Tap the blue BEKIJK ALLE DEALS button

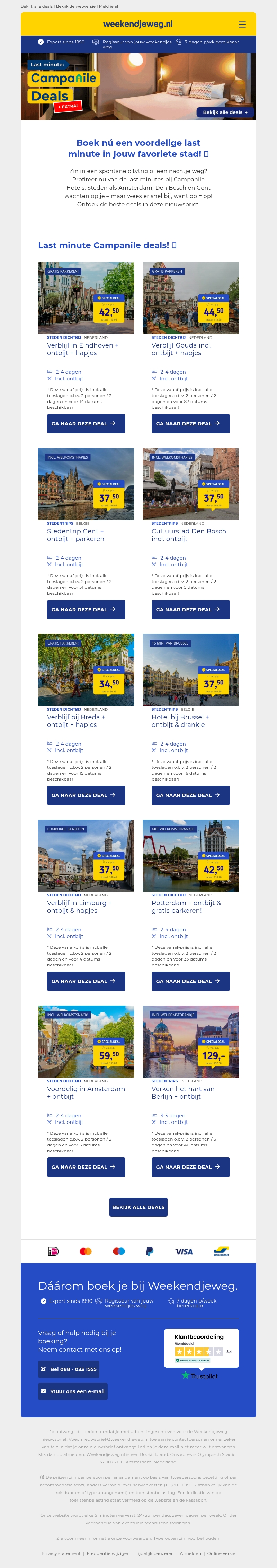138,1206
